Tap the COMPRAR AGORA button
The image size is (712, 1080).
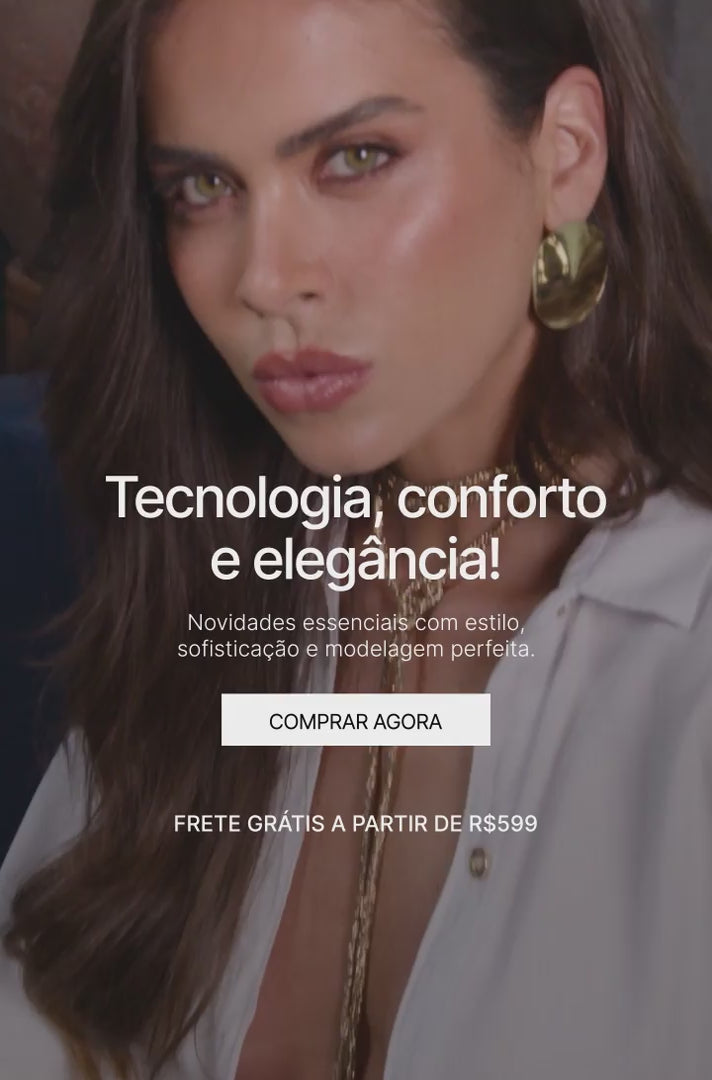tap(355, 720)
